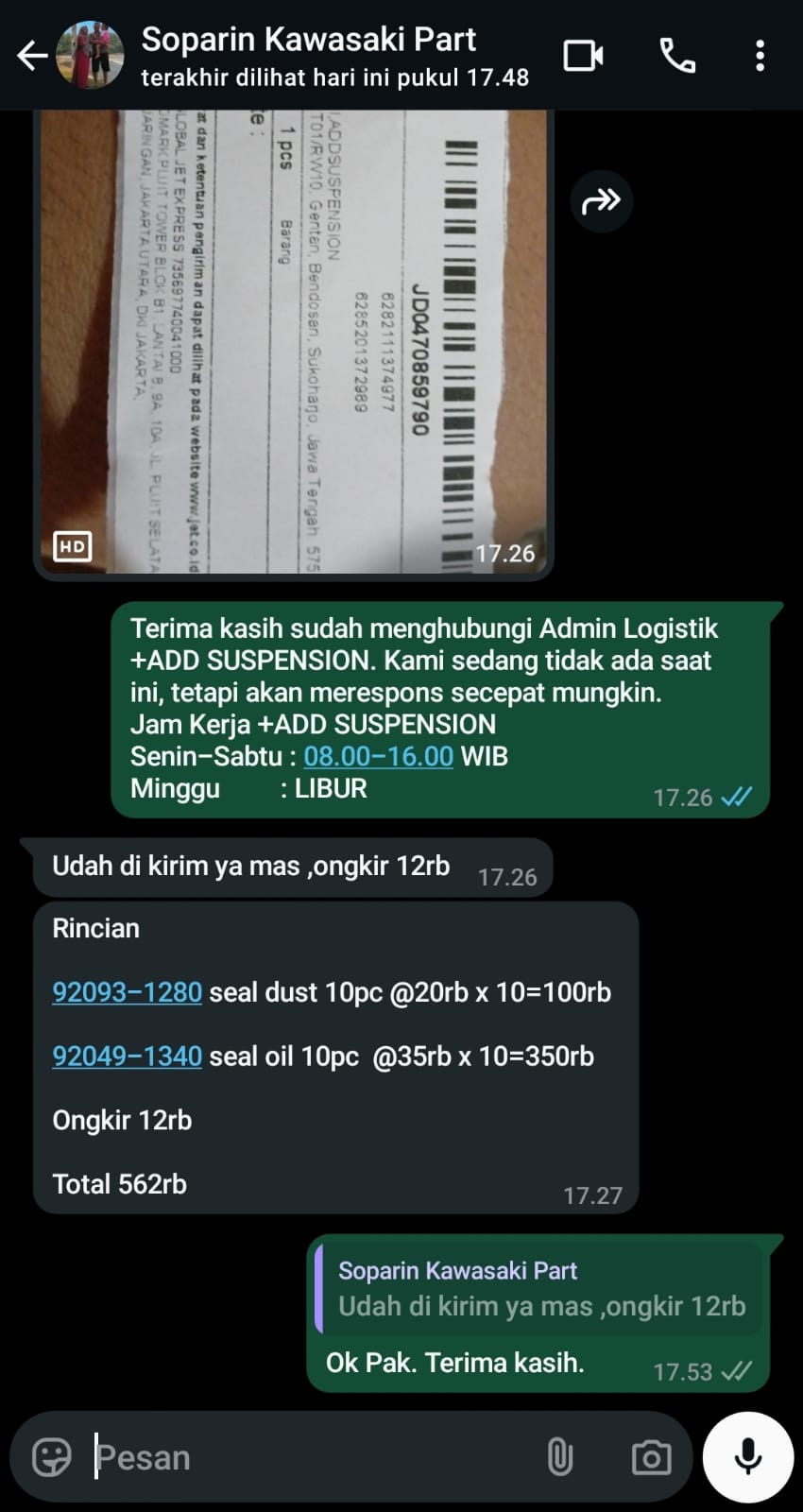Record a voice message
This screenshot has width=803, height=1512.
[748, 1456]
